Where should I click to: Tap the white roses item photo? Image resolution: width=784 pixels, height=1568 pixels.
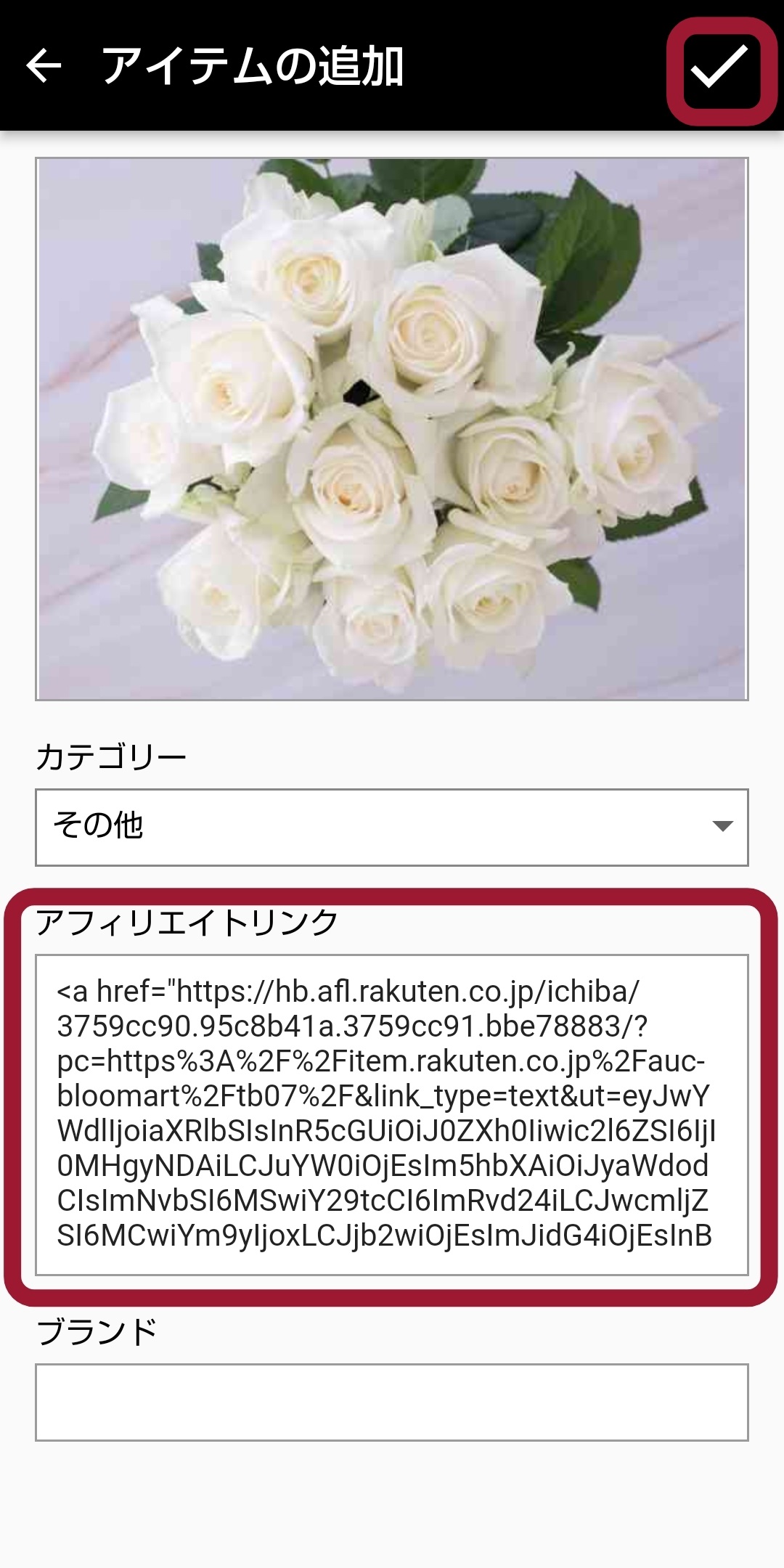(392, 428)
